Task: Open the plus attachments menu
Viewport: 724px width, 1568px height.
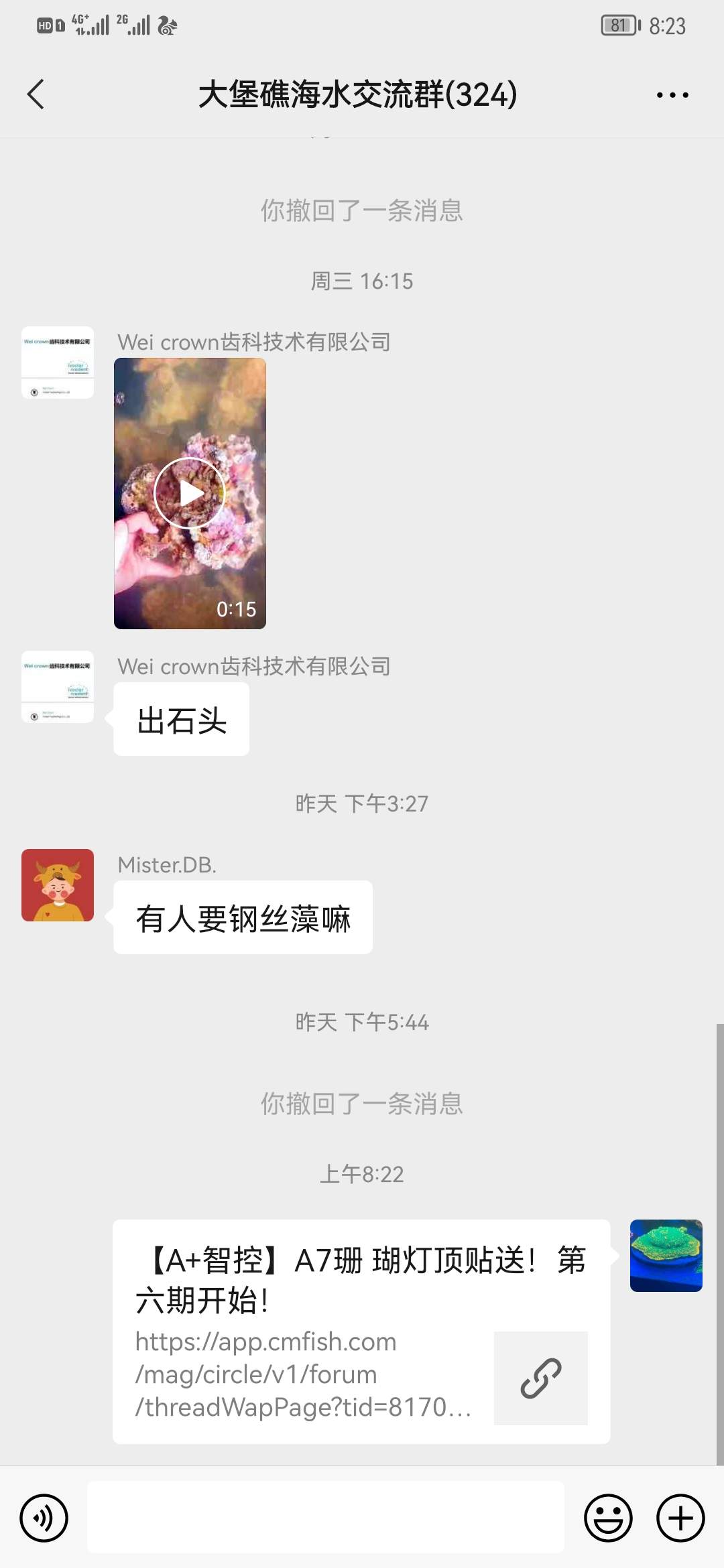Action: 680,1518
